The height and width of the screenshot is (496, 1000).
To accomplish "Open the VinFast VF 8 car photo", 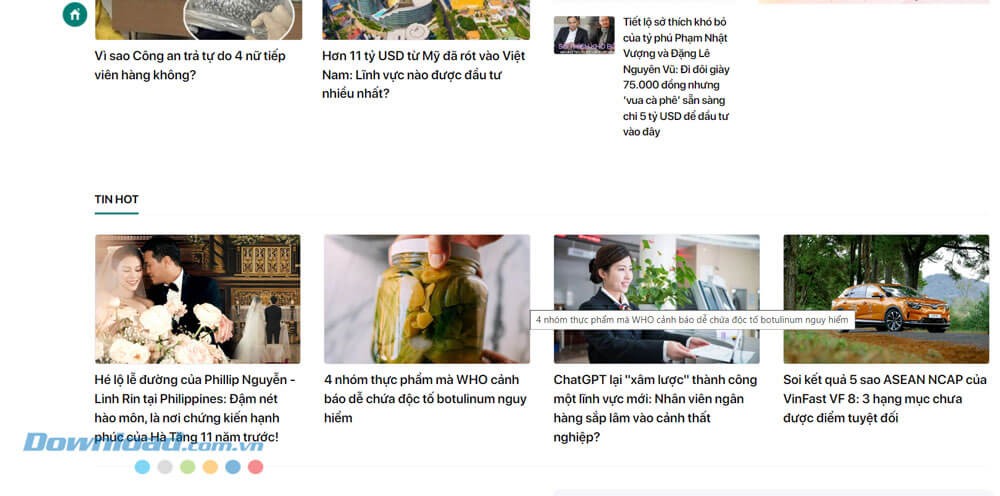I will click(886, 298).
